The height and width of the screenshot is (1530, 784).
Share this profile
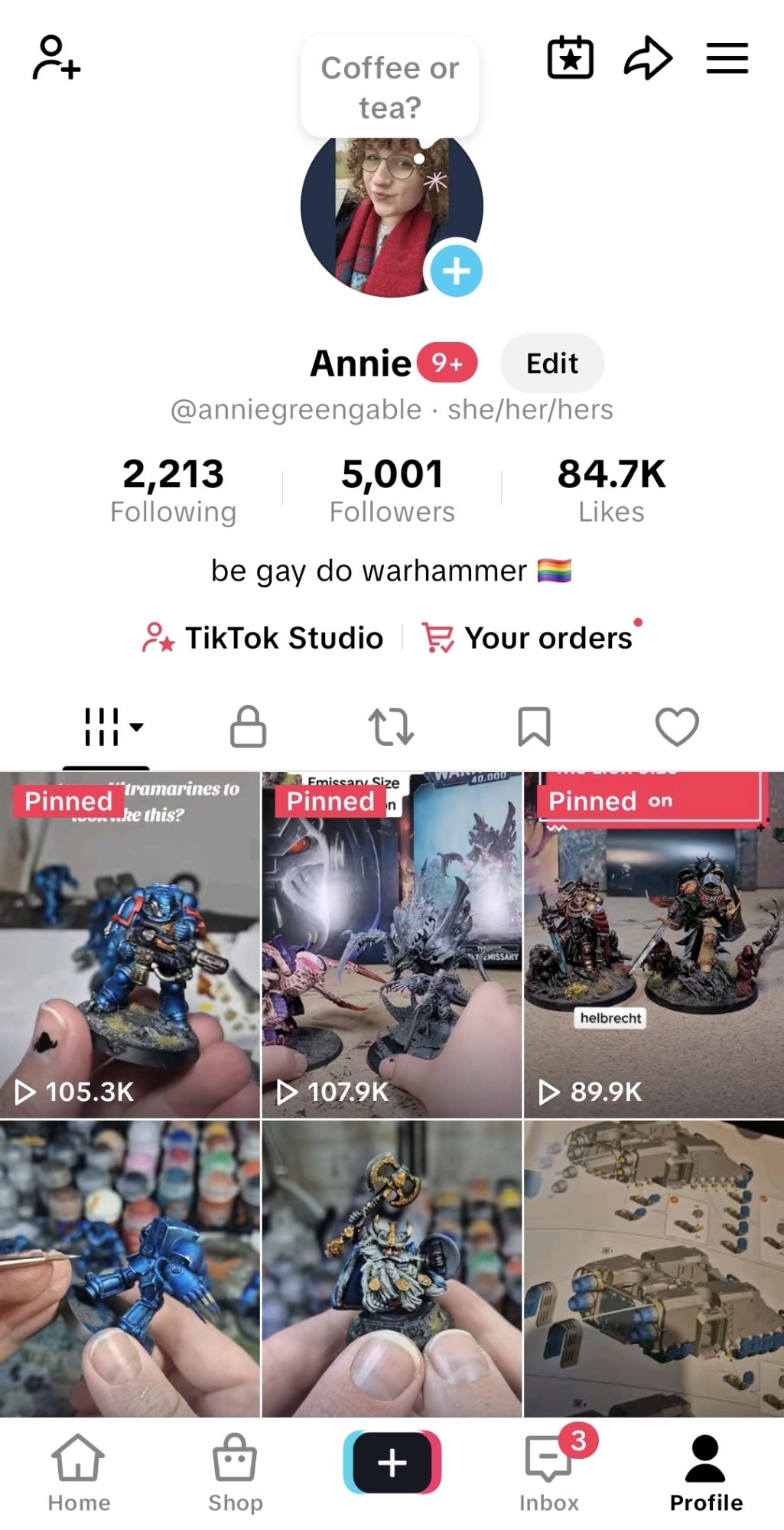click(x=648, y=58)
